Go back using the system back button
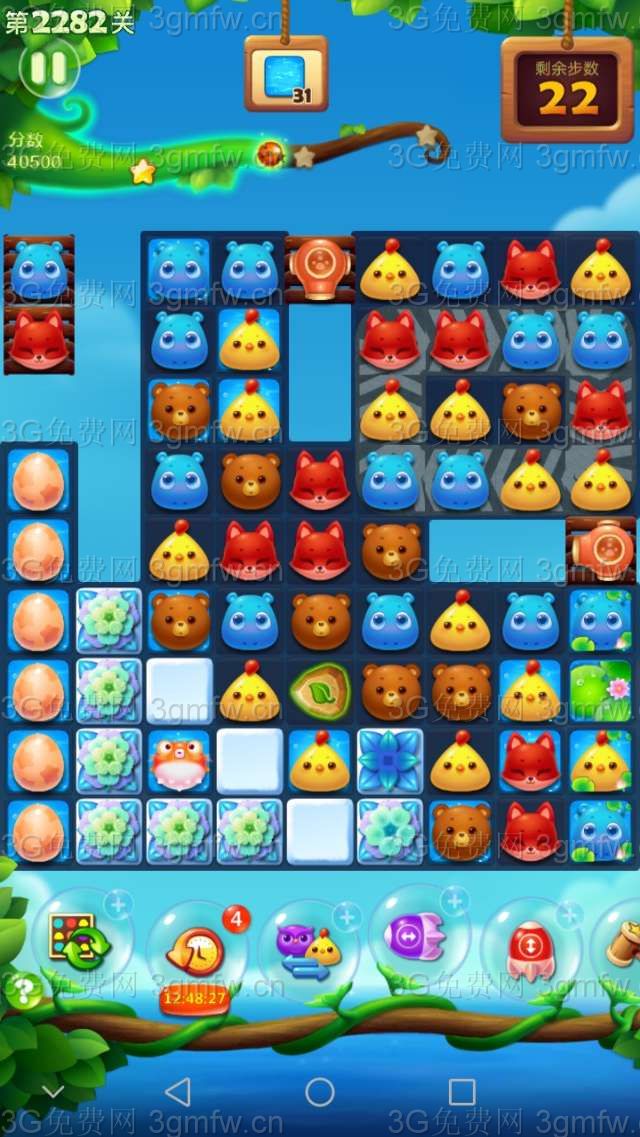This screenshot has width=640, height=1137. (177, 1091)
